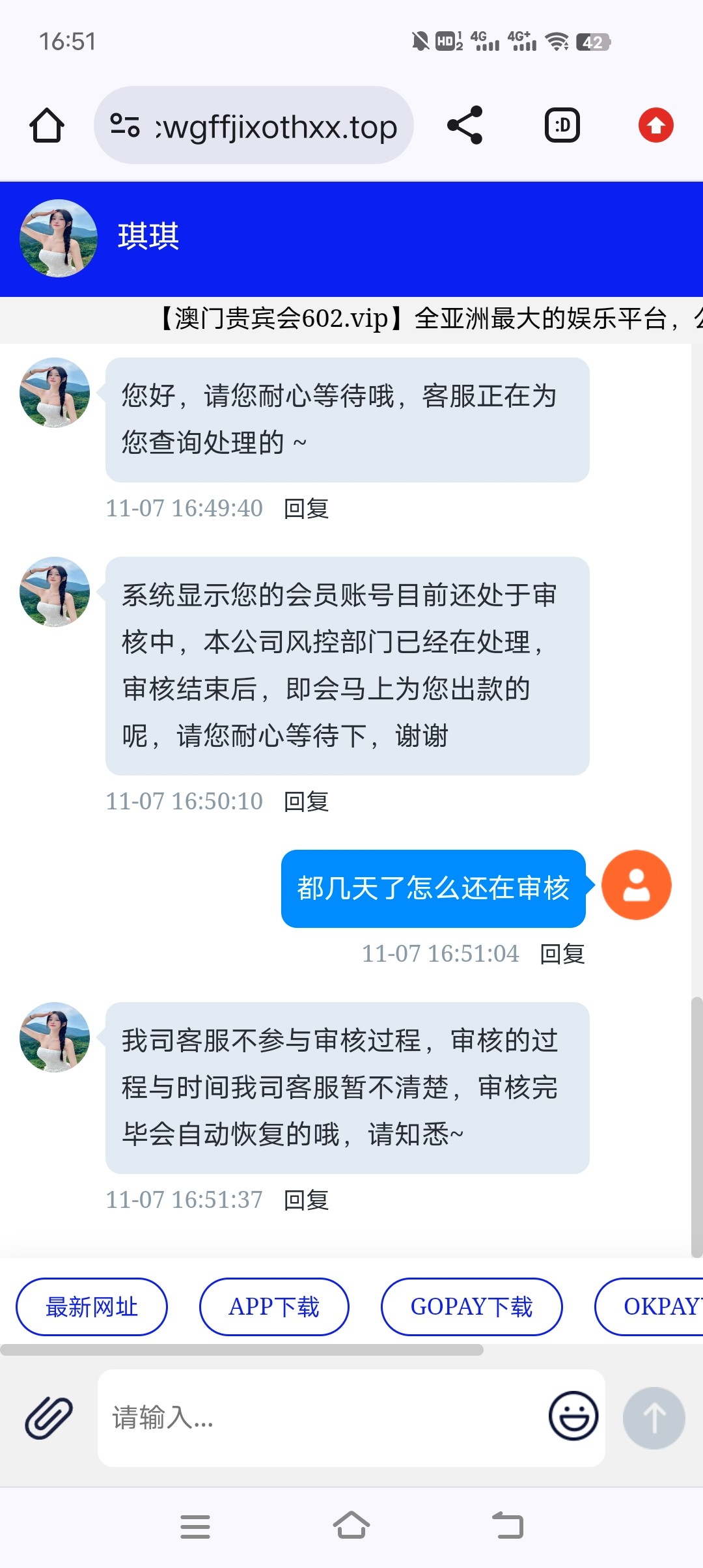Focus the 请输入 message field
The width and height of the screenshot is (703, 1568).
tap(319, 1418)
